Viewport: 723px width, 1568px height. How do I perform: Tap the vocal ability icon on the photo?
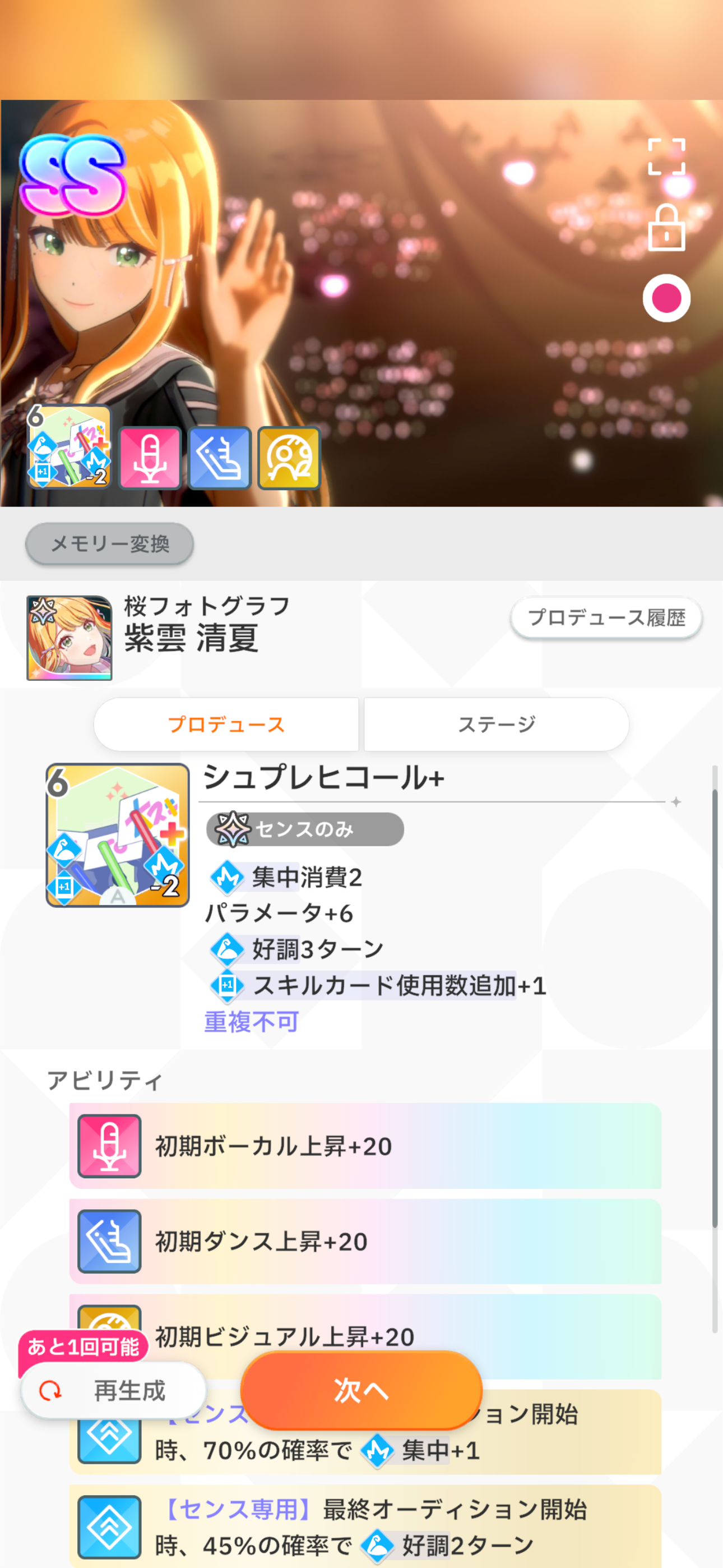tap(150, 458)
